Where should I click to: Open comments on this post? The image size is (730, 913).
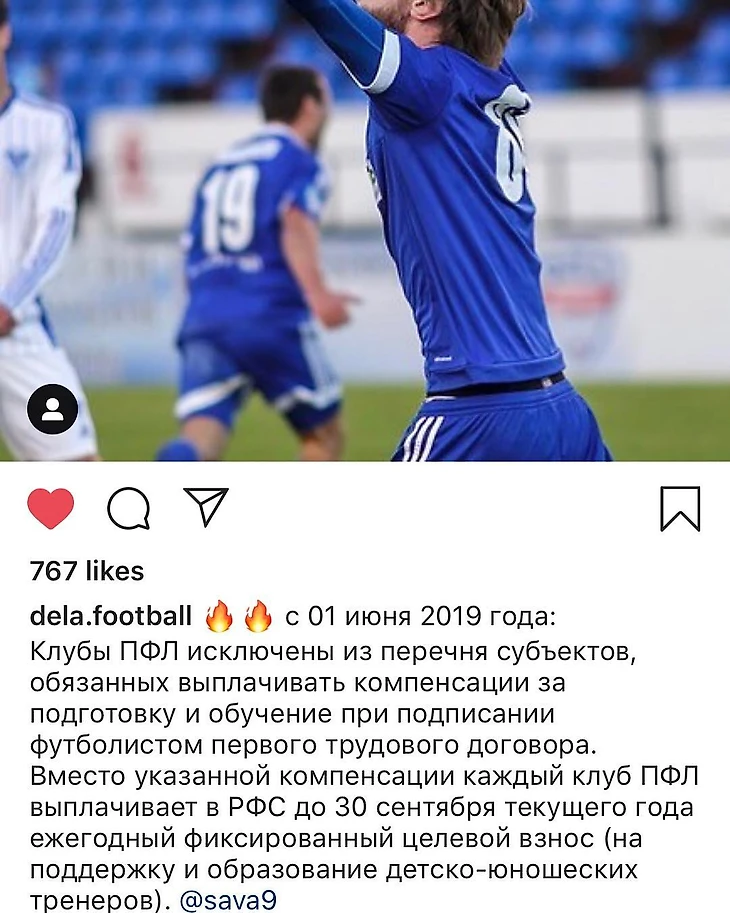[128, 509]
